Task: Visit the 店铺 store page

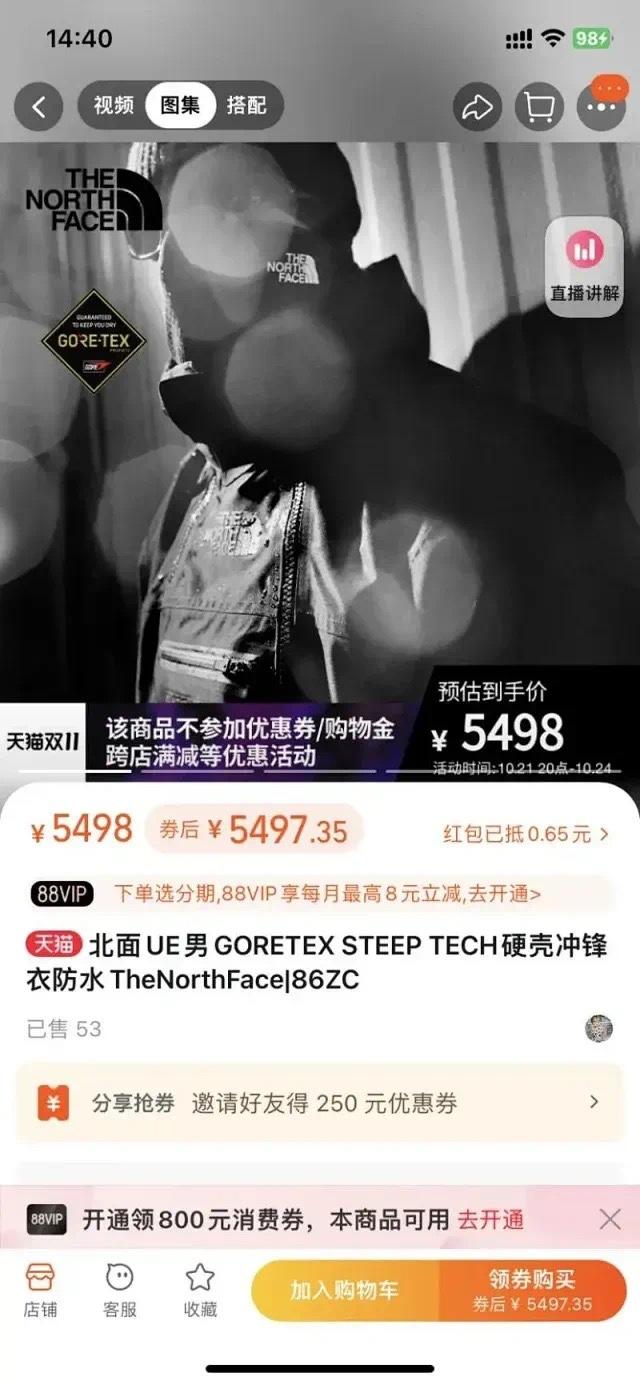Action: (x=40, y=1290)
